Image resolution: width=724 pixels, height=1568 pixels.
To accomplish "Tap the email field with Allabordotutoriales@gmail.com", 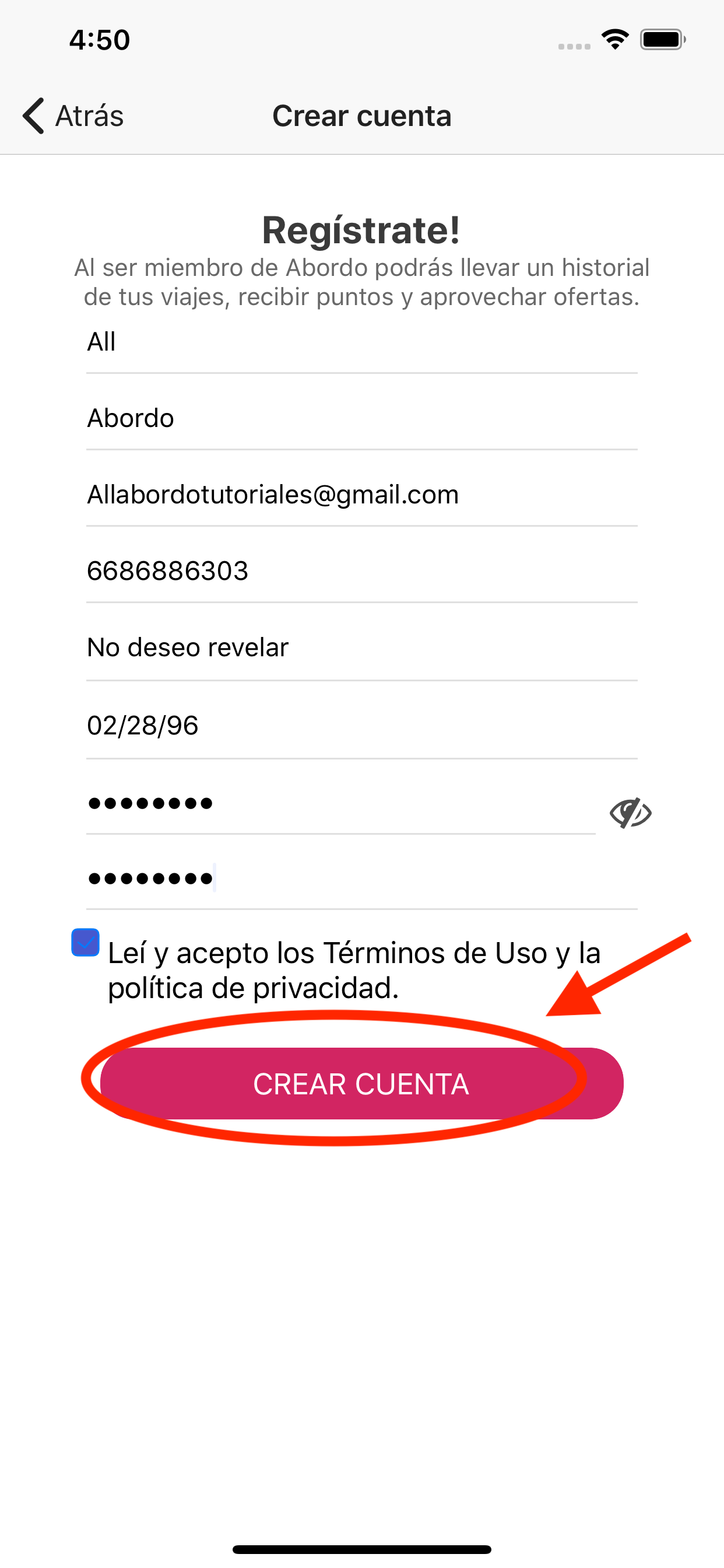I will point(361,495).
